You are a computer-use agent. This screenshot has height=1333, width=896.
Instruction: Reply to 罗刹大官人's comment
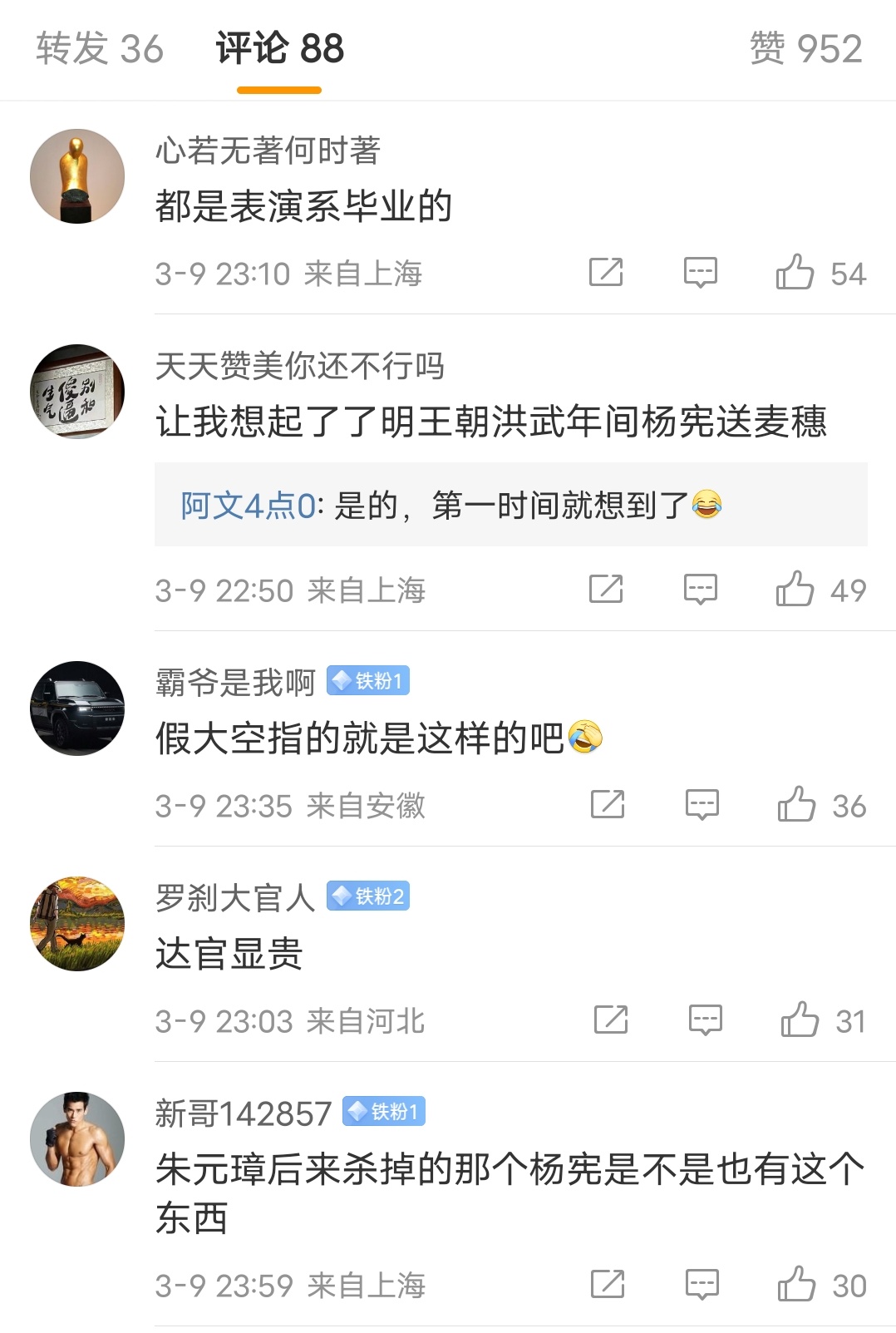click(705, 1020)
